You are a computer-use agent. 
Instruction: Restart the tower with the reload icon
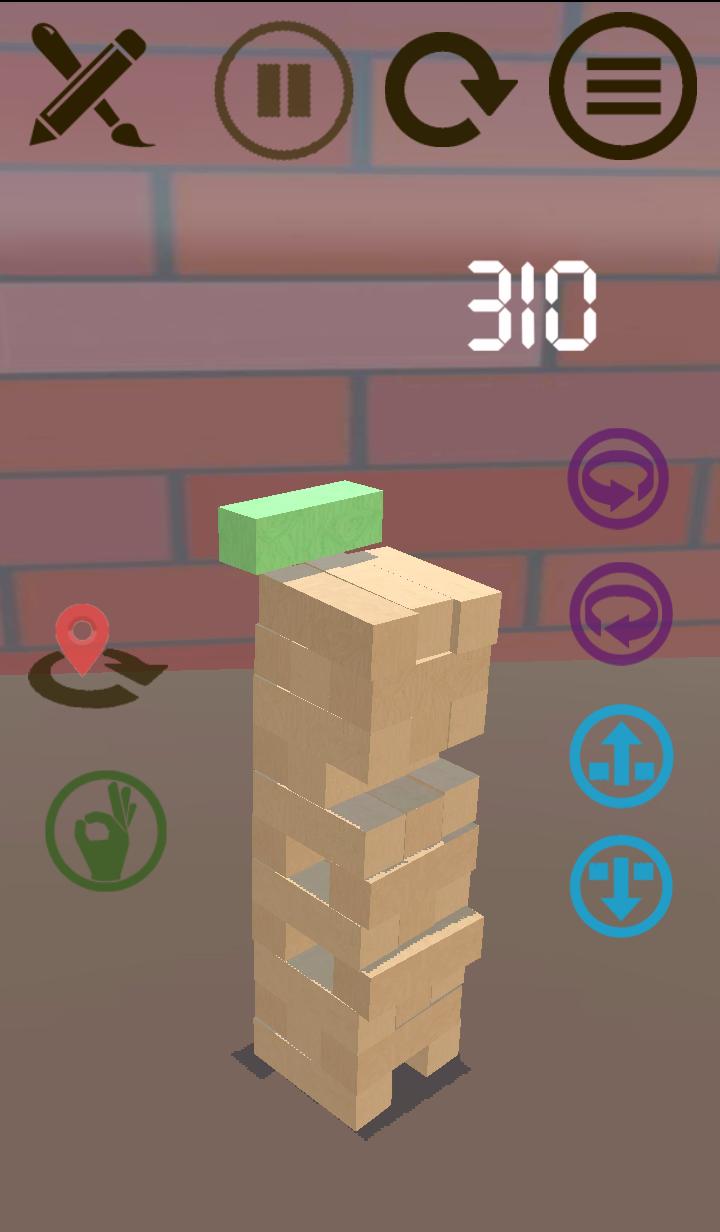point(449,90)
